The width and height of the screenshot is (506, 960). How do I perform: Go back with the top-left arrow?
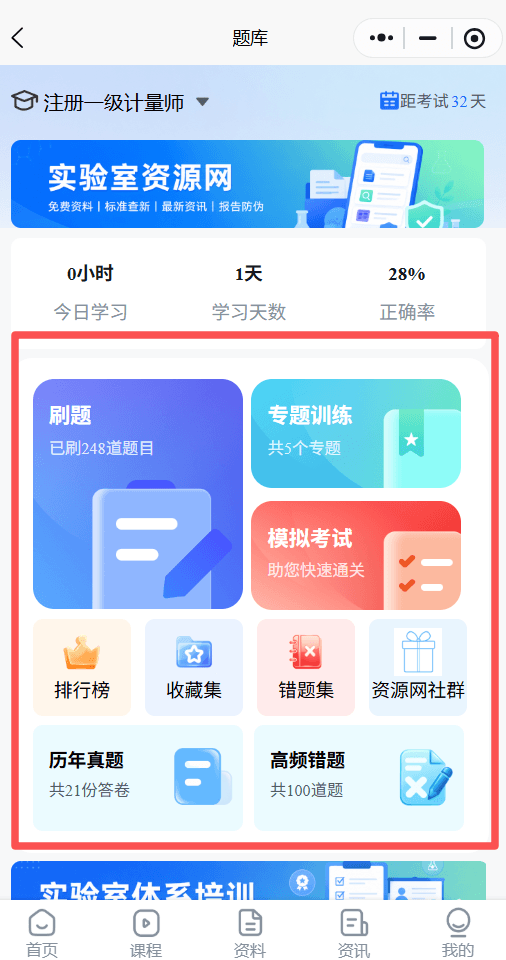tap(18, 38)
